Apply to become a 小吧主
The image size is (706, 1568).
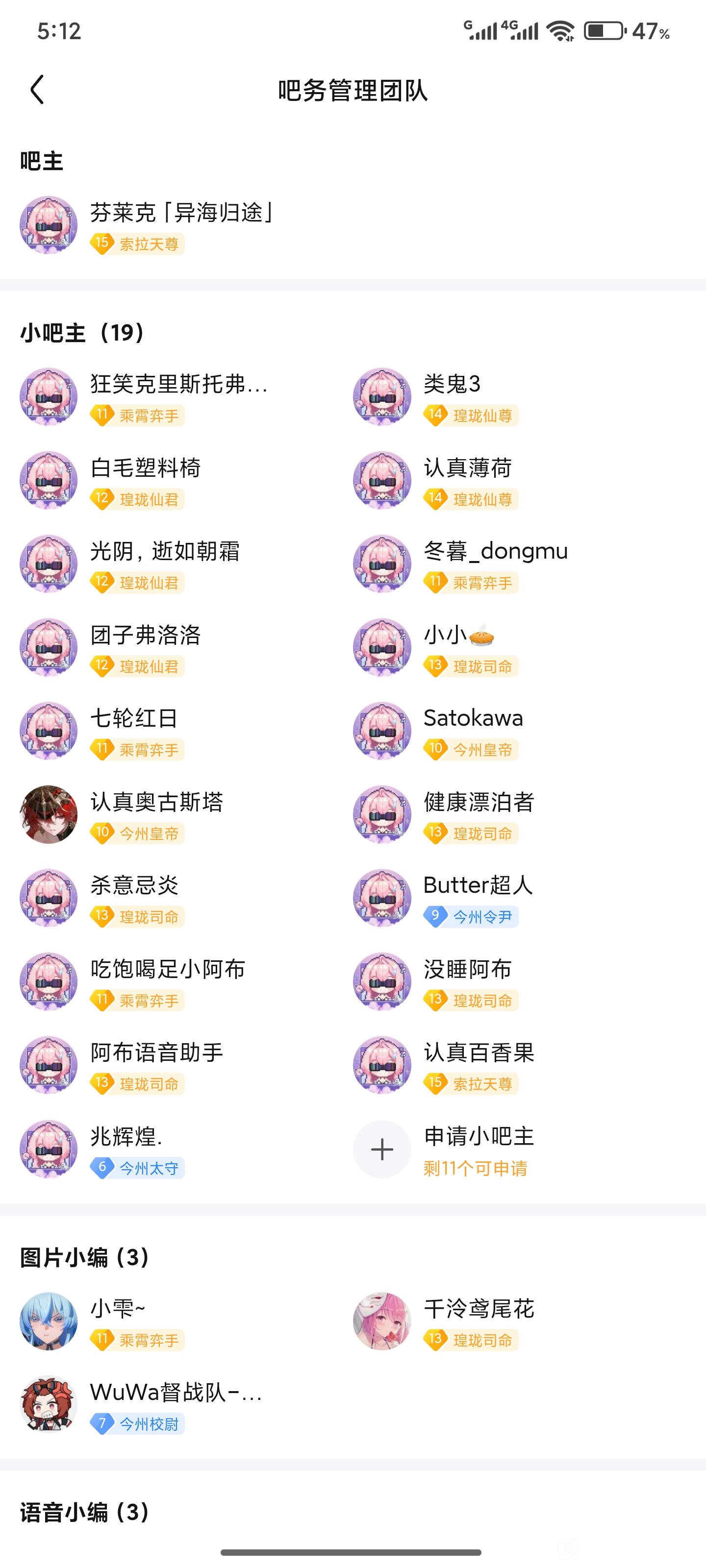tap(444, 1149)
